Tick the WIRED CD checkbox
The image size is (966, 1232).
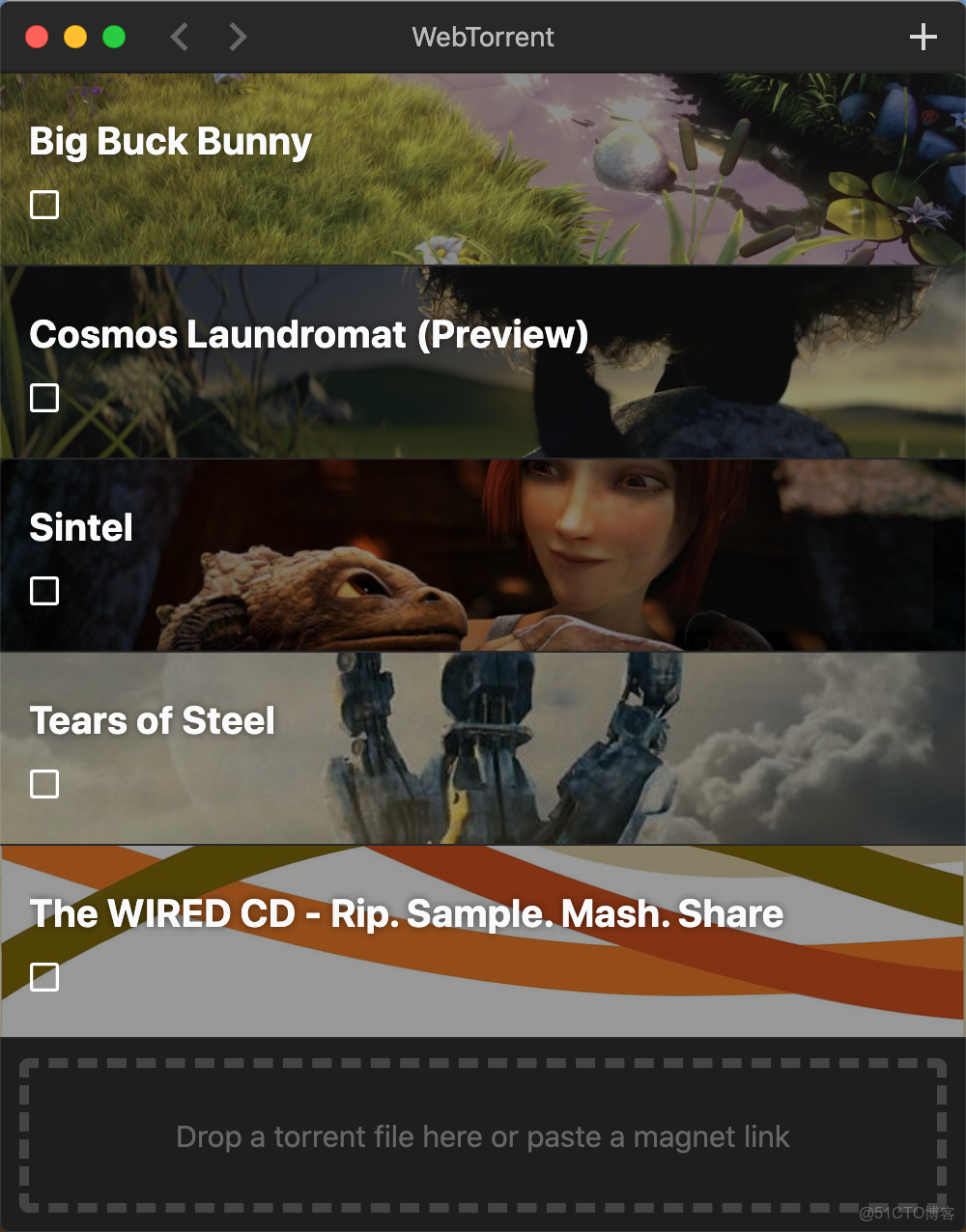click(44, 977)
